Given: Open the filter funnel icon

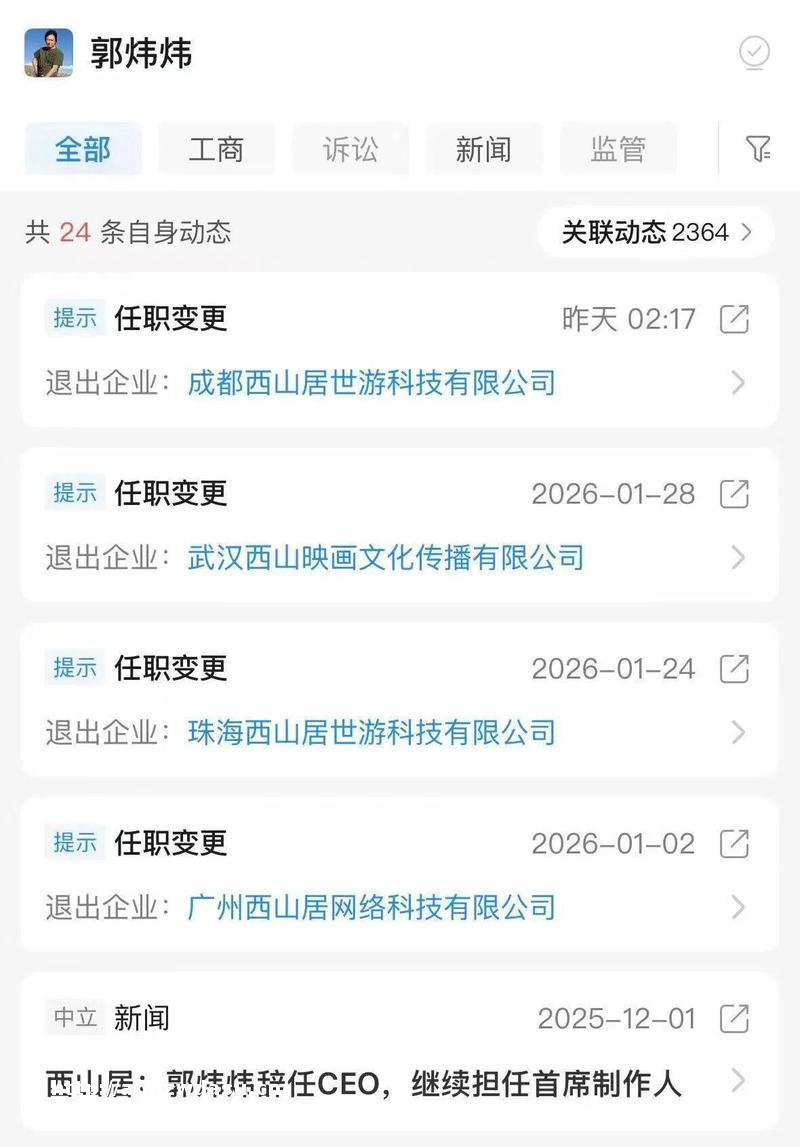Looking at the screenshot, I should click(758, 150).
